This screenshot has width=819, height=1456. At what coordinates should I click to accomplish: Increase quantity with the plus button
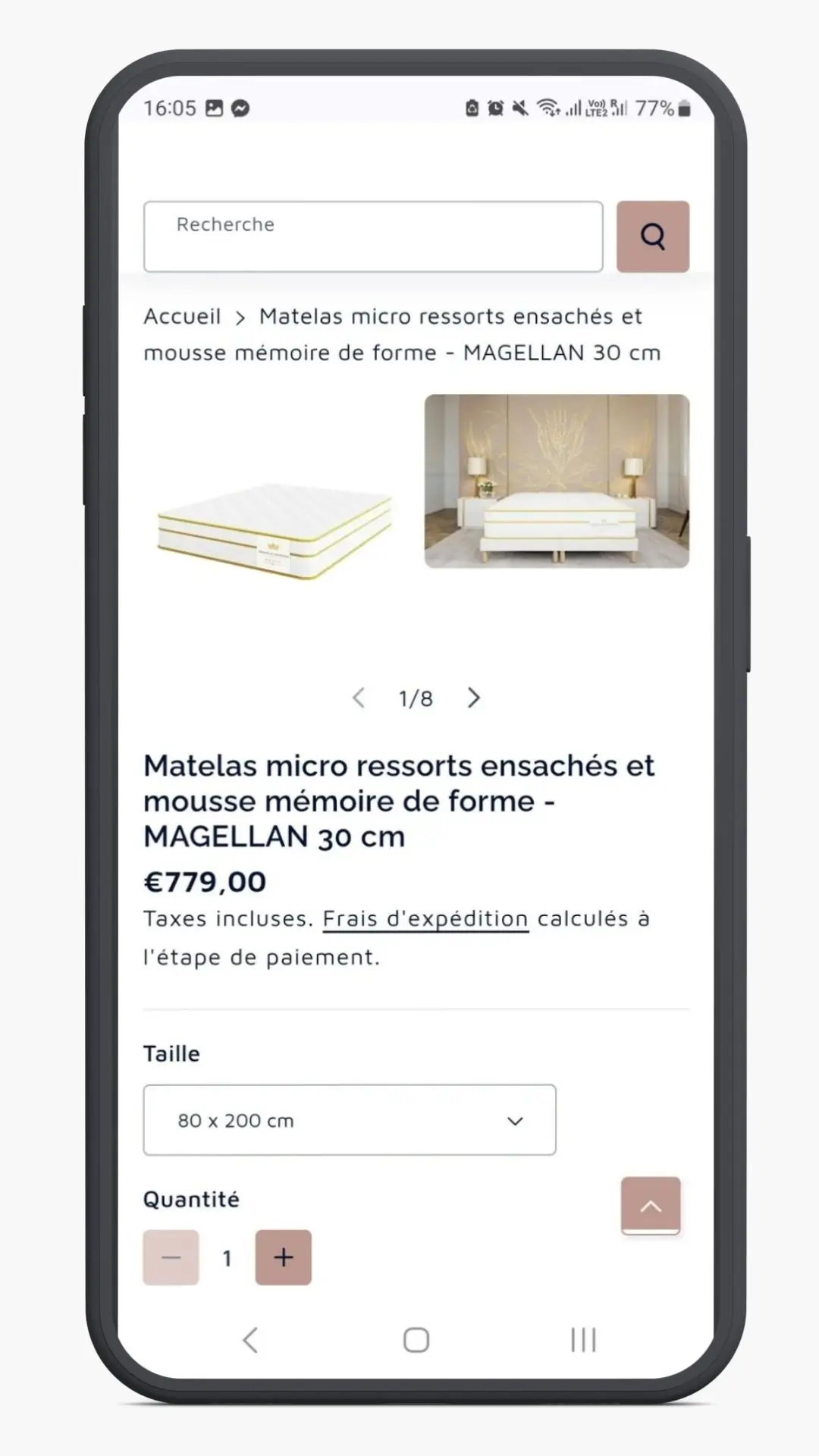284,1257
